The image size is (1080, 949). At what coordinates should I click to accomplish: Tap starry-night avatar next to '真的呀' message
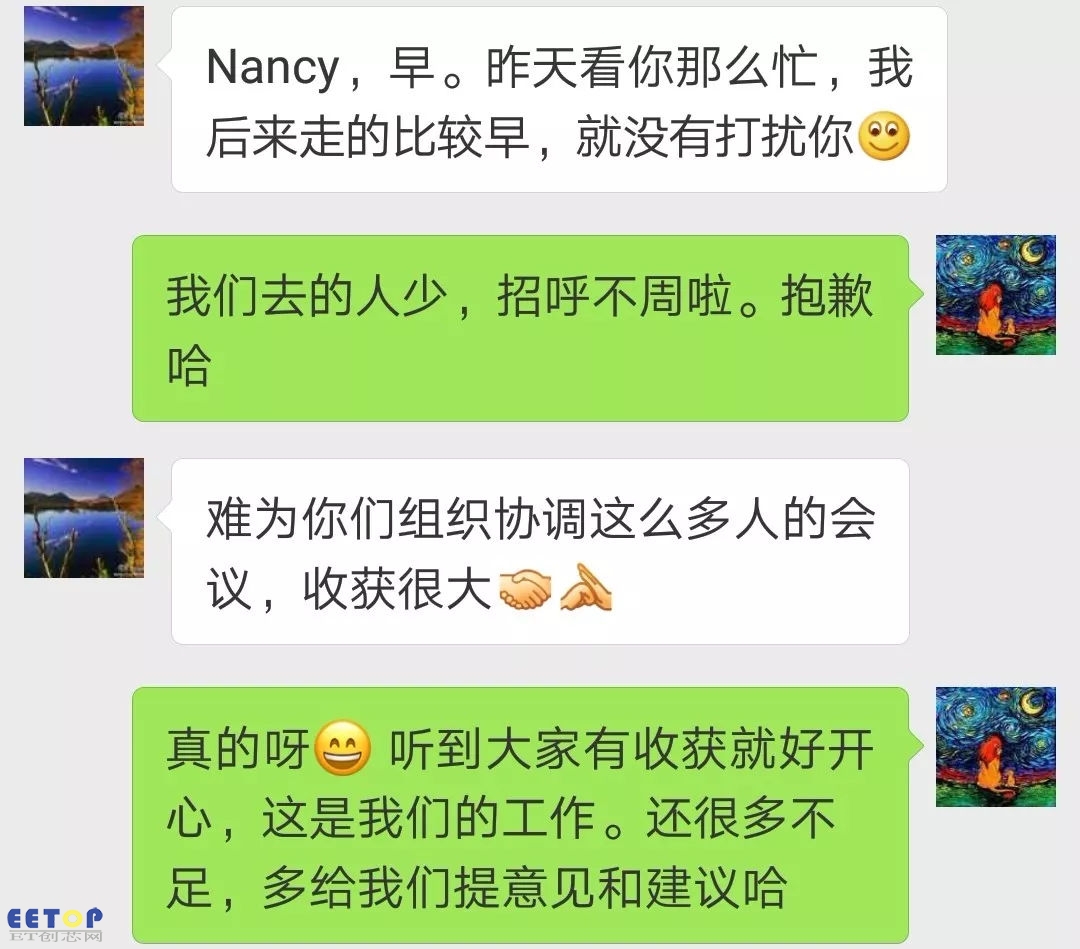[995, 747]
